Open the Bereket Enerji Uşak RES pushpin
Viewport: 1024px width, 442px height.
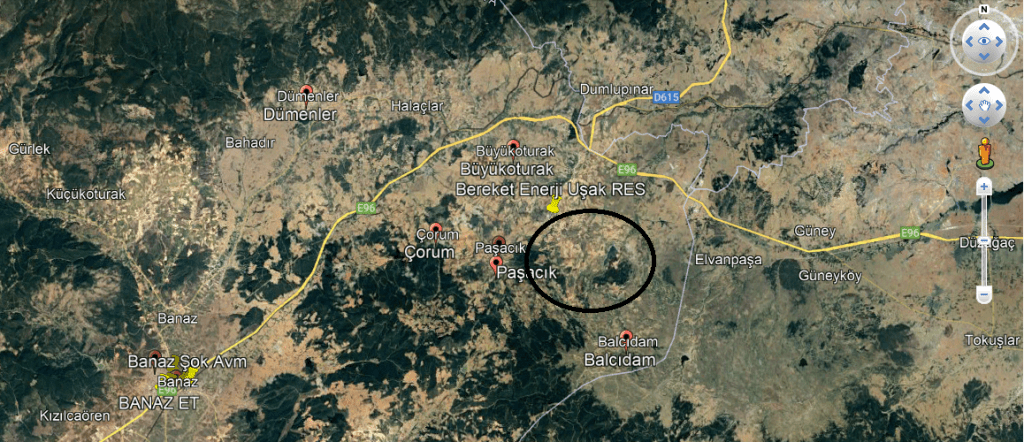pos(551,206)
